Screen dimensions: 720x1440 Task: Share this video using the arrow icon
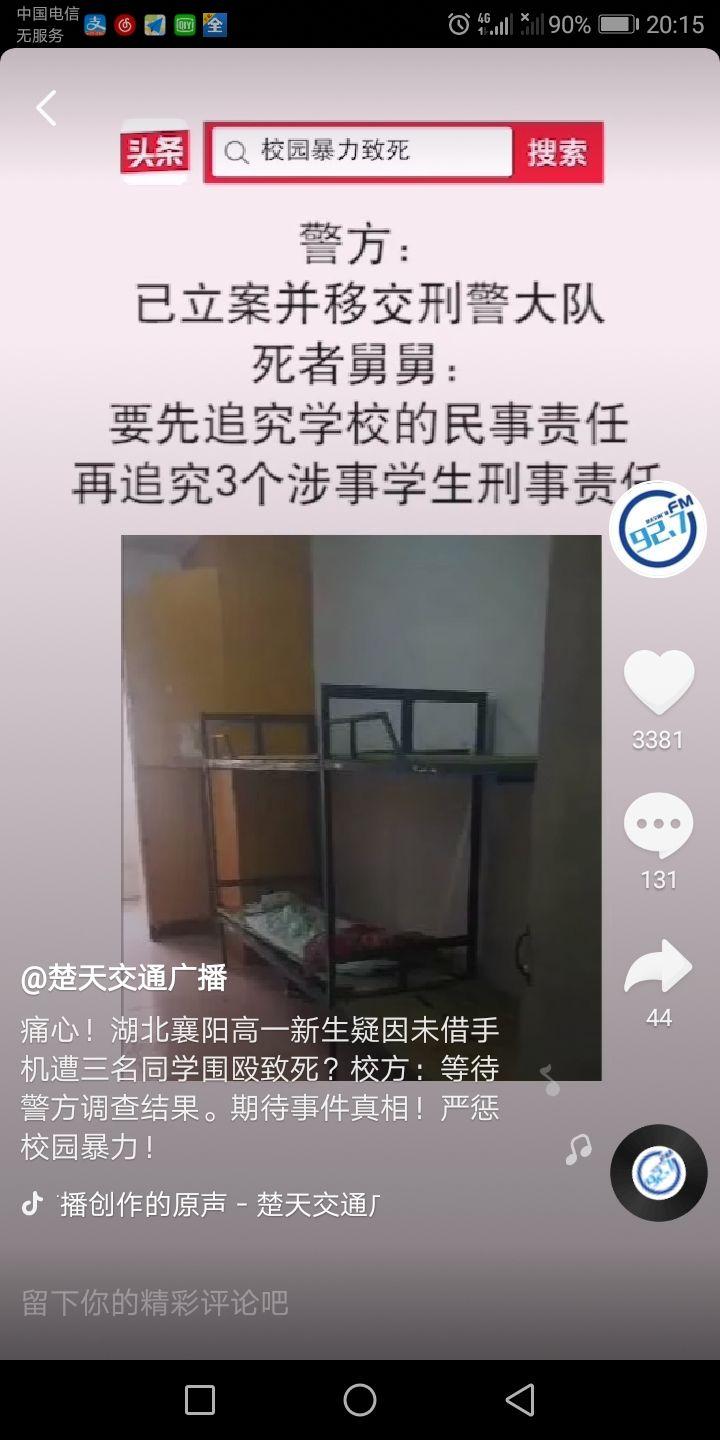(658, 968)
